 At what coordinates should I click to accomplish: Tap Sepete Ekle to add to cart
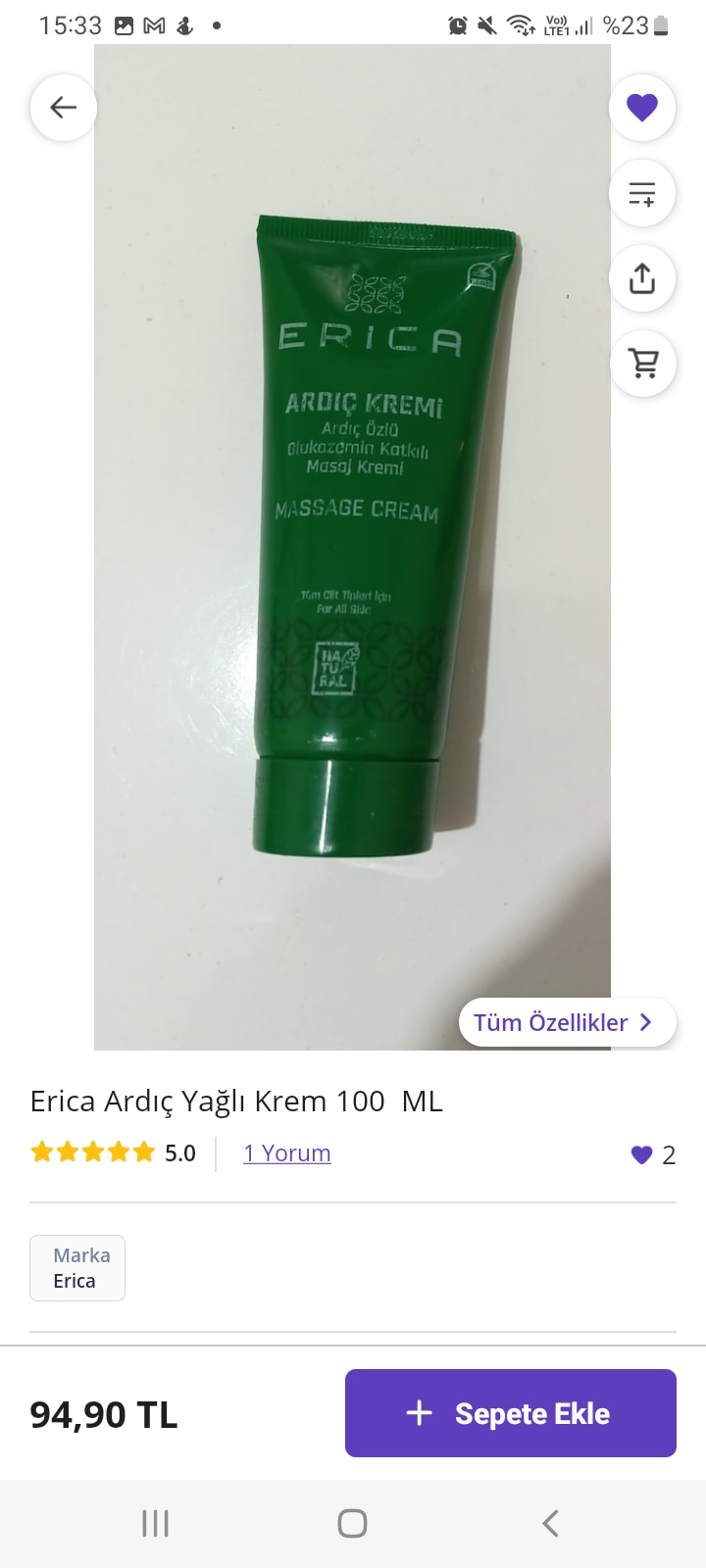click(510, 1413)
